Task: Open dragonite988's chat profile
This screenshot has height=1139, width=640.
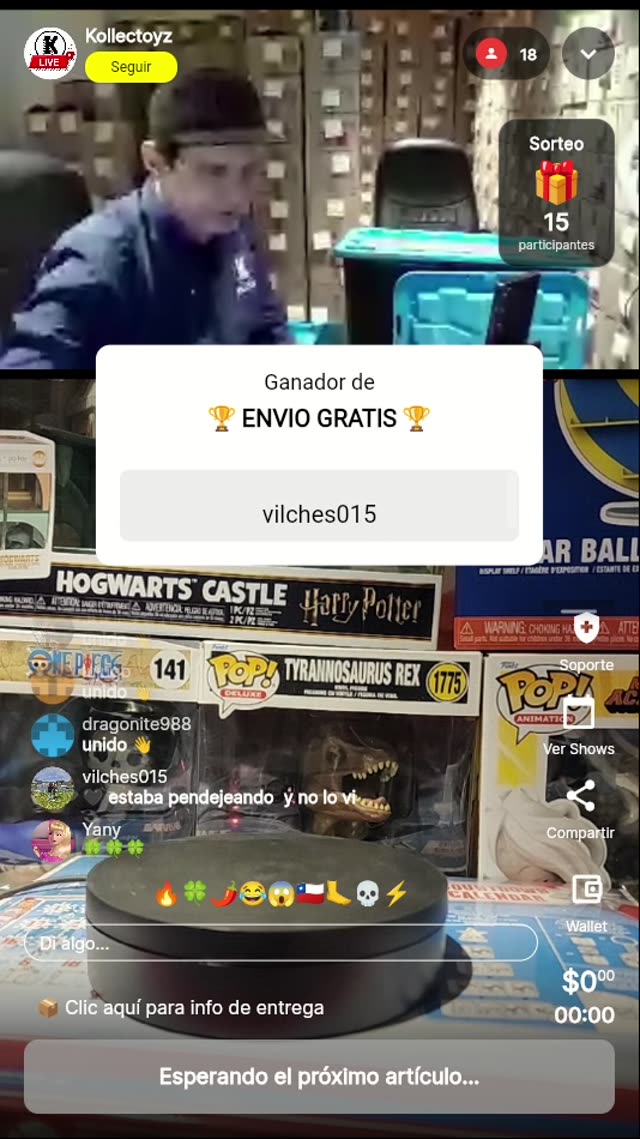Action: click(52, 735)
